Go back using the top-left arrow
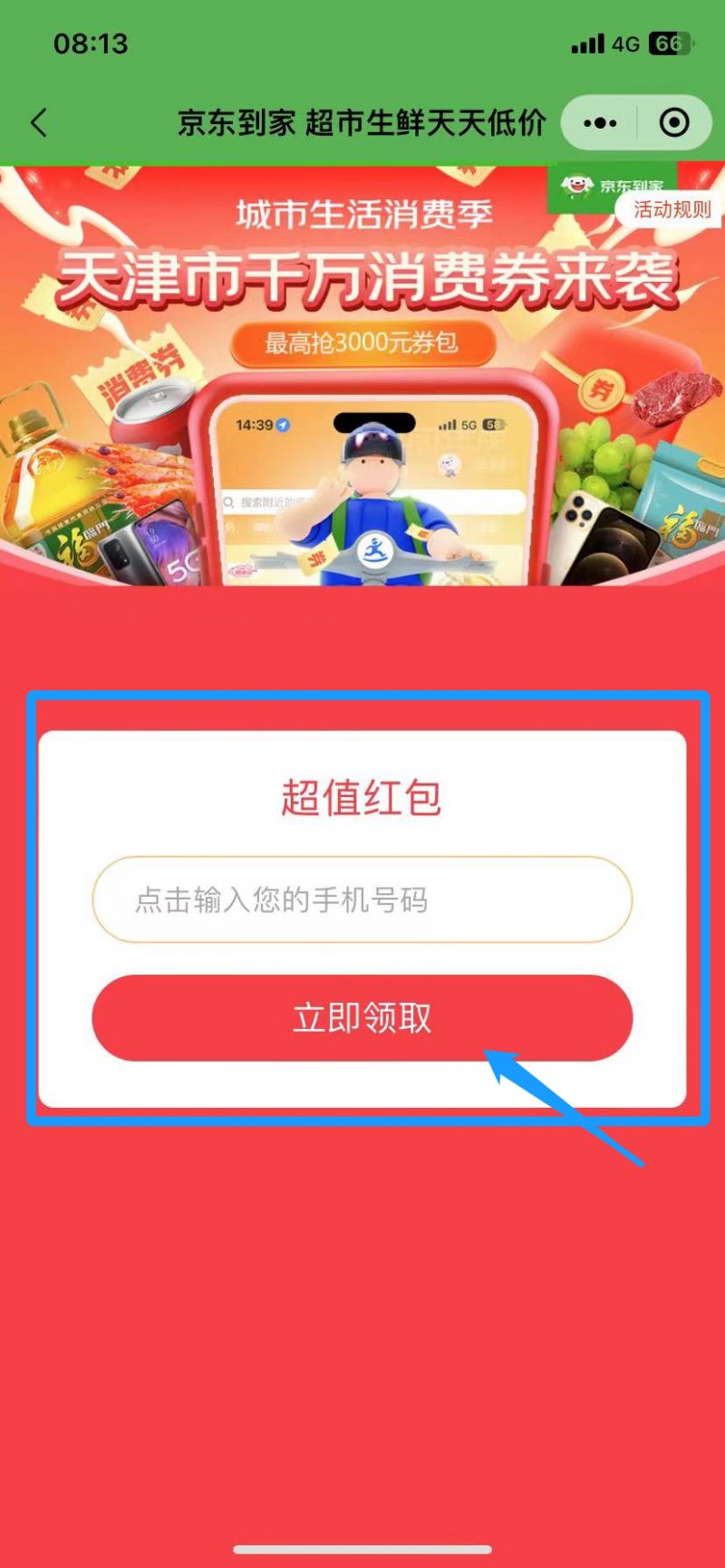This screenshot has width=725, height=1568. (x=38, y=122)
